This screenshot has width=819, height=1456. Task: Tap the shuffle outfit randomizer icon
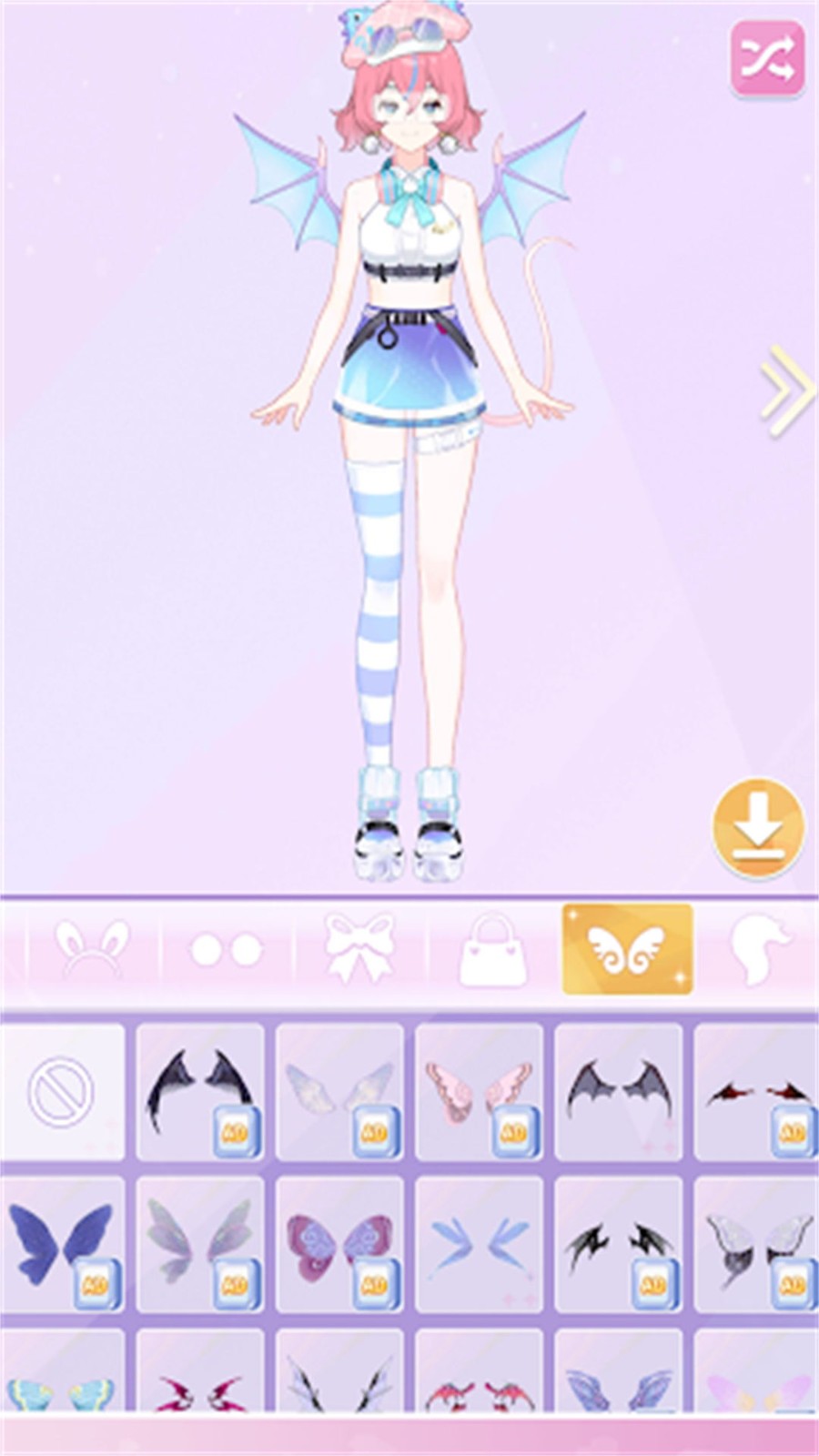pos(769,56)
